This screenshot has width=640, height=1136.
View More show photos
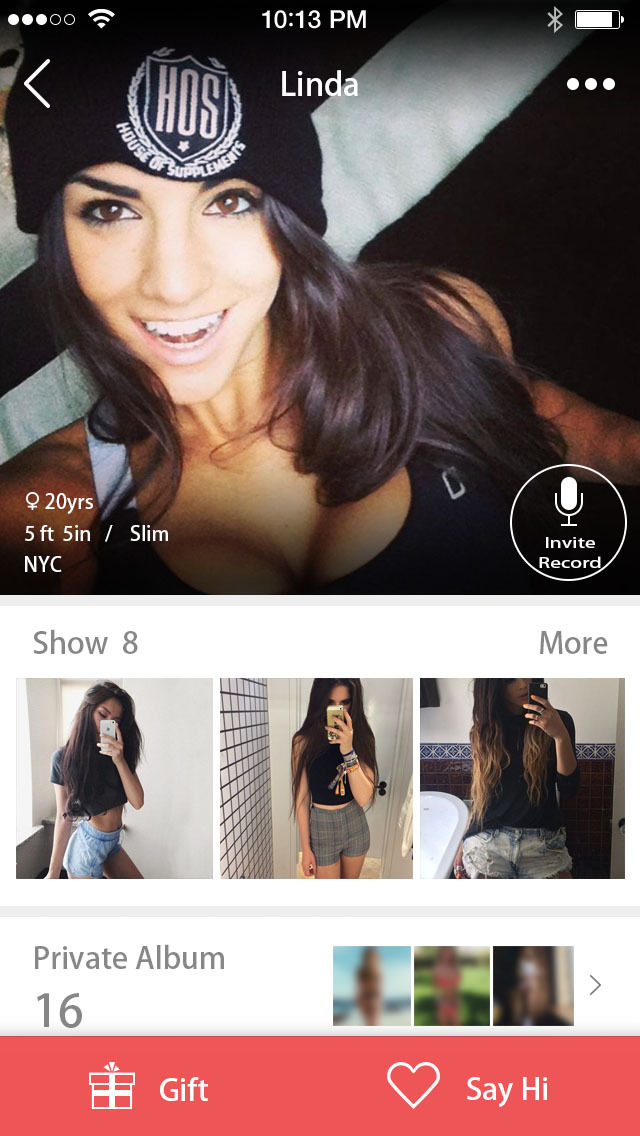pos(573,643)
